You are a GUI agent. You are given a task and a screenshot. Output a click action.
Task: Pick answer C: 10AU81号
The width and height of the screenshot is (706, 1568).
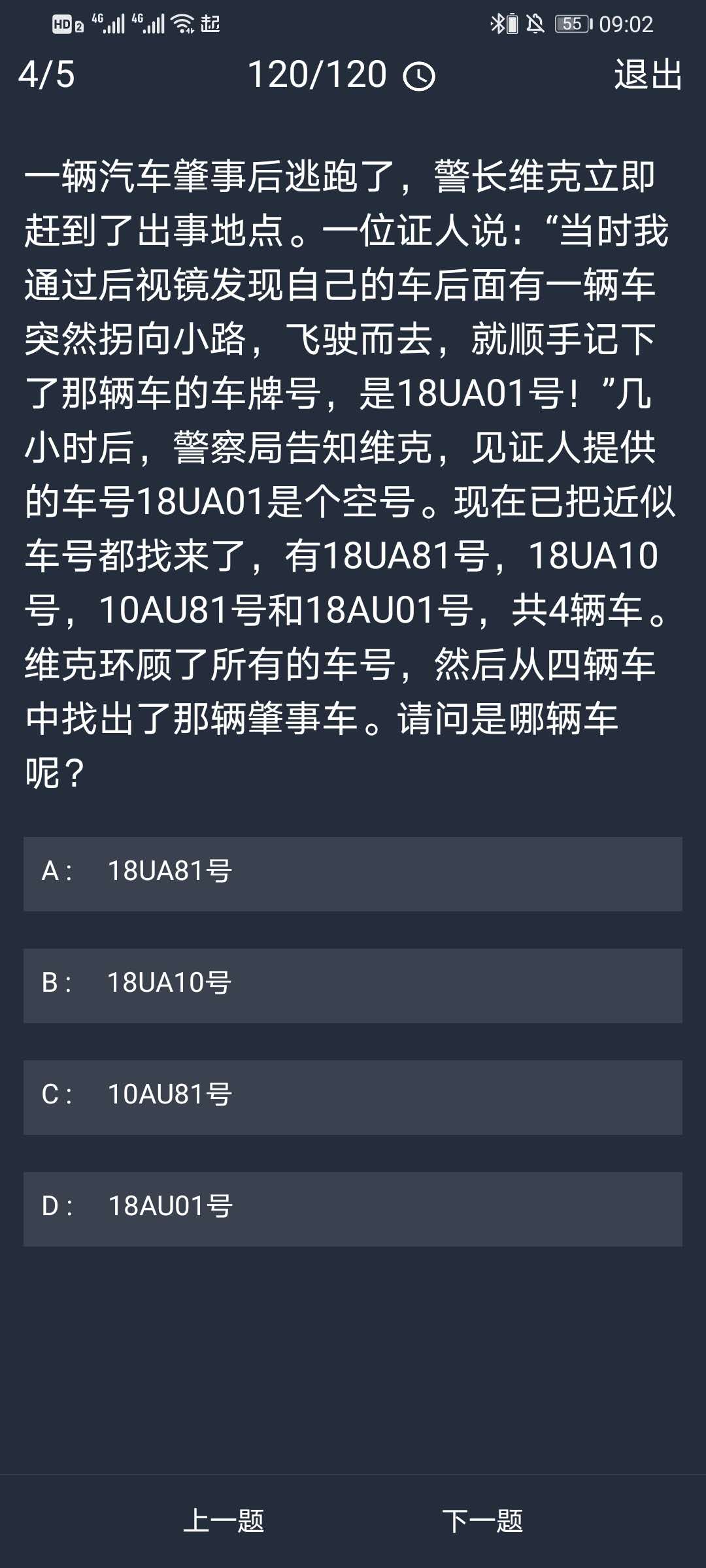click(353, 1097)
